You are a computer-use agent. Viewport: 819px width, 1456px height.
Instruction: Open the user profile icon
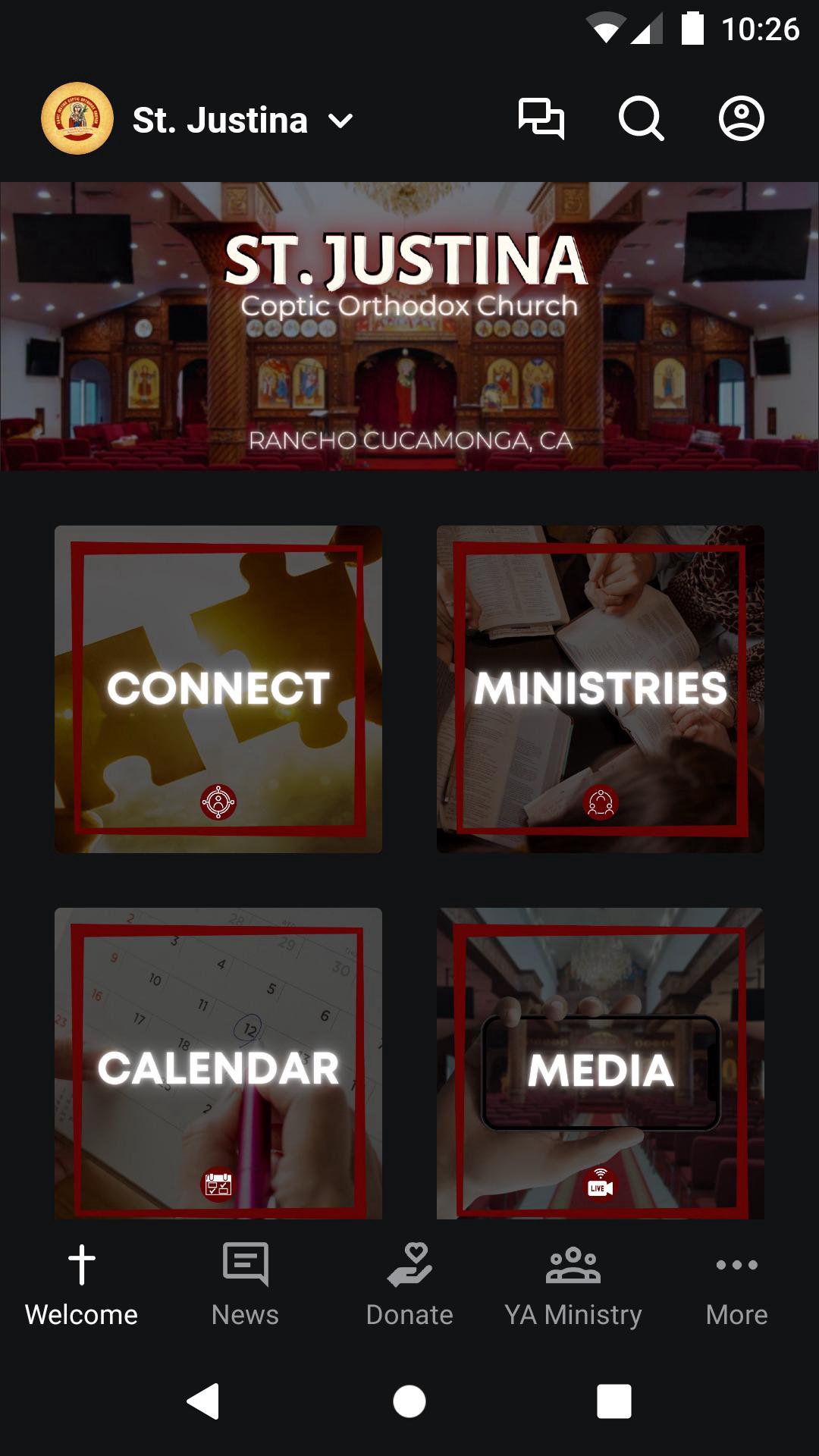pyautogui.click(x=741, y=119)
